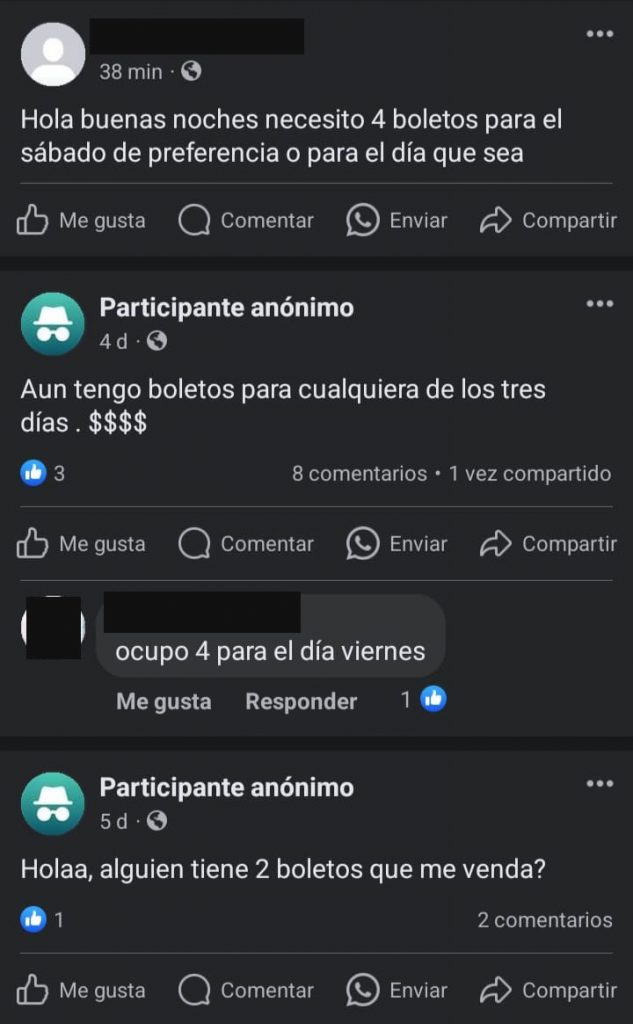The image size is (633, 1024).
Task: Comment on the post asking for 2 boletos
Action: pos(246,991)
